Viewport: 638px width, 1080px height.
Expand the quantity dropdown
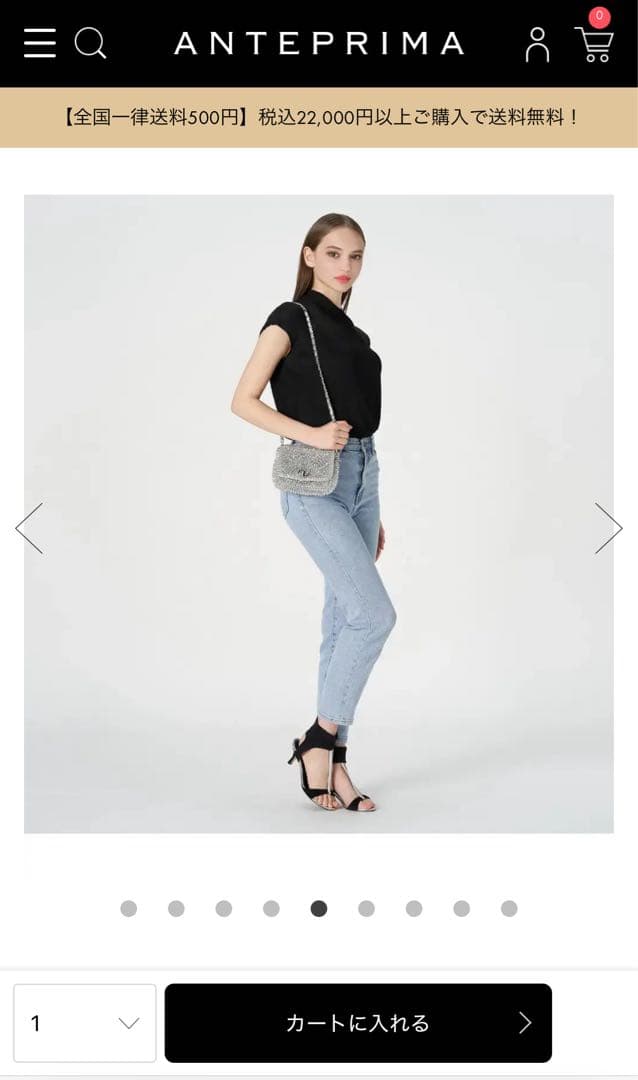(x=85, y=1023)
